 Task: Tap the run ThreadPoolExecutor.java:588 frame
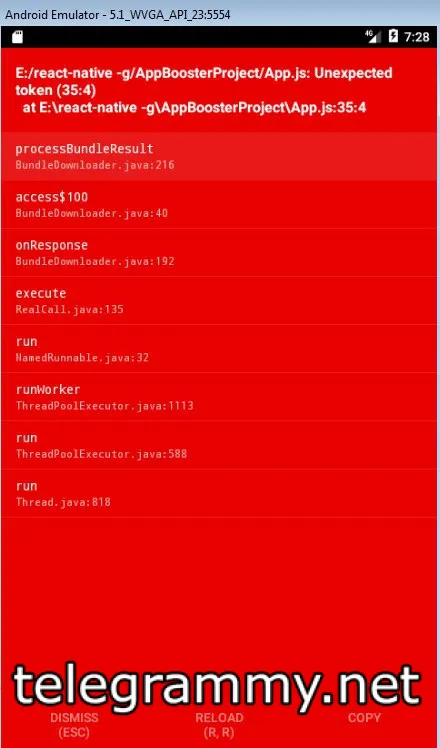220,446
